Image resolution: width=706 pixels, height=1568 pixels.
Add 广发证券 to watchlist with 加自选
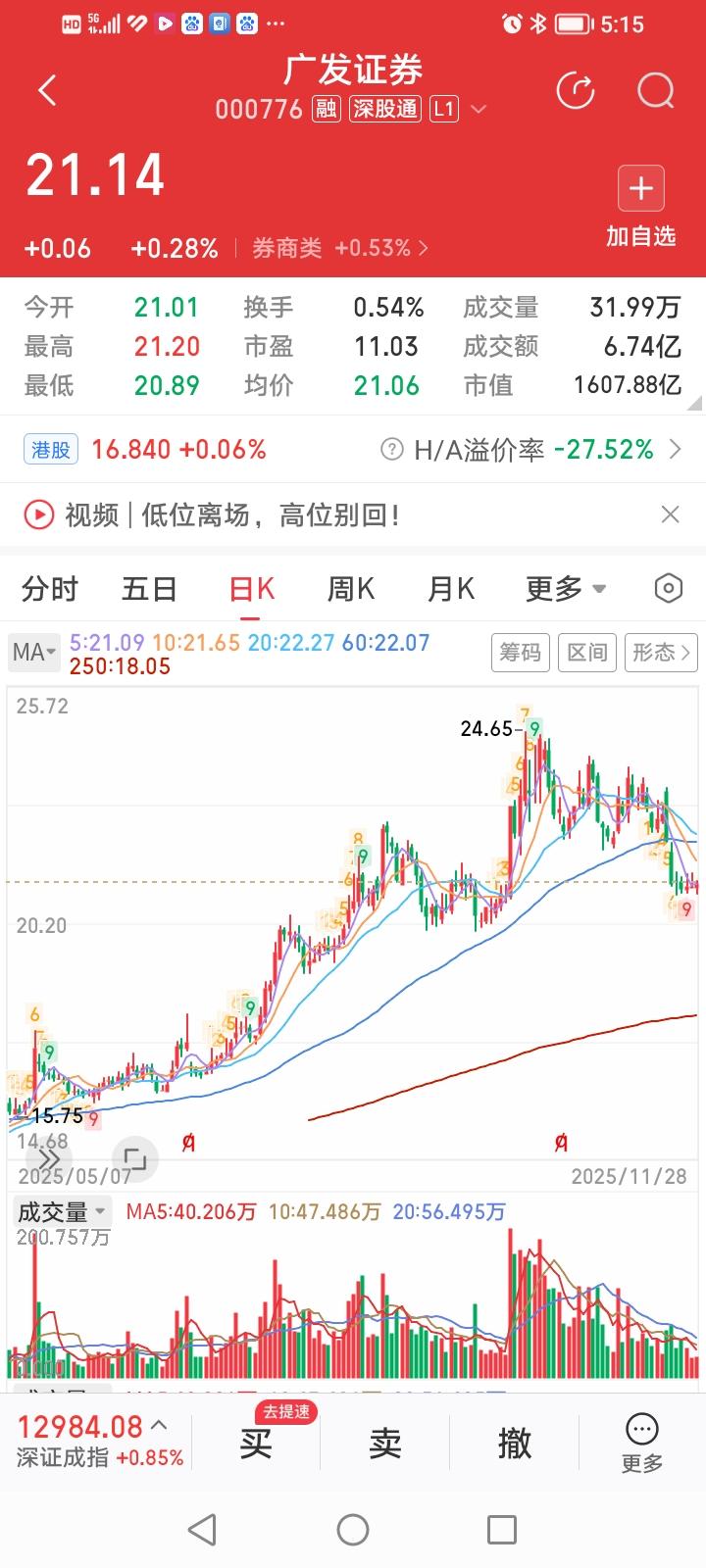640,207
